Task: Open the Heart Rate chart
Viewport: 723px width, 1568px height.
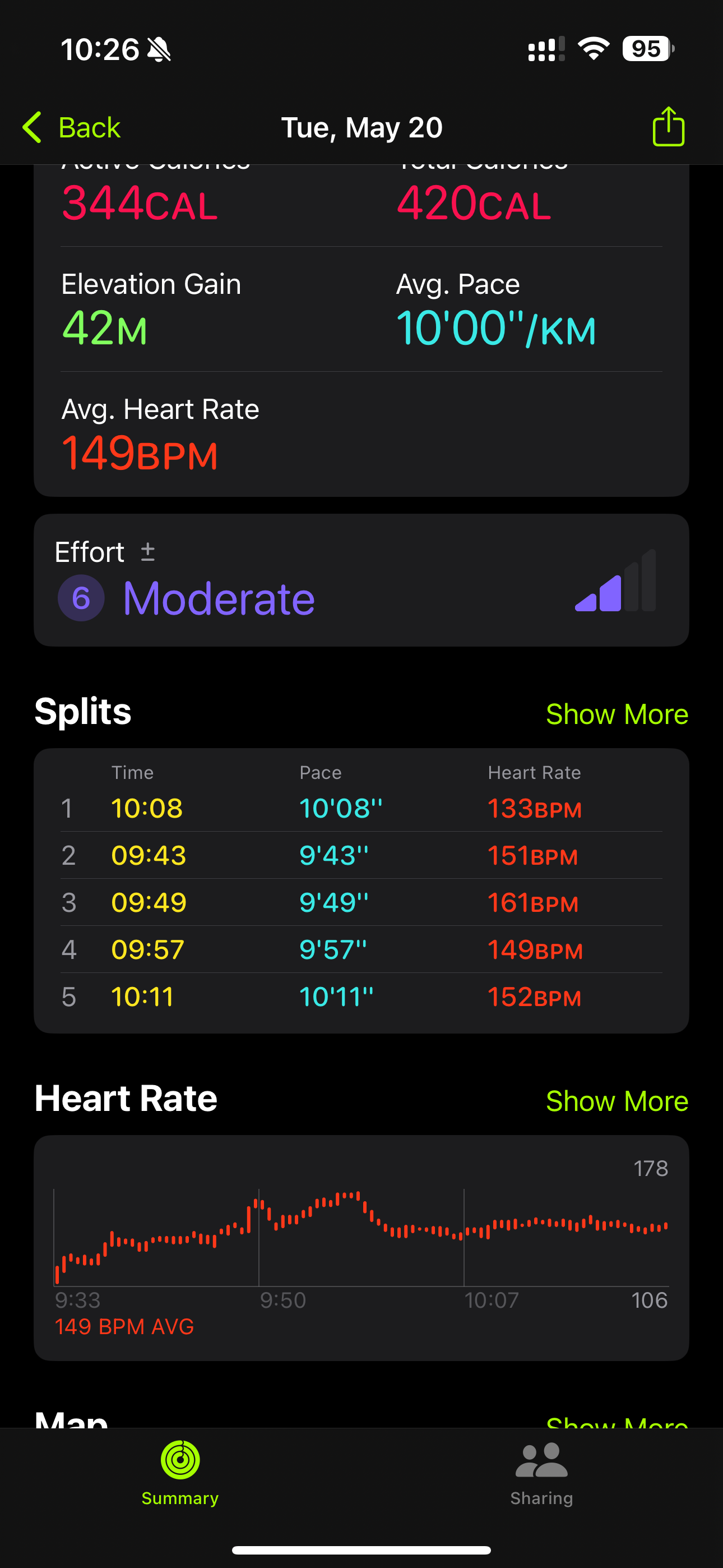Action: click(x=361, y=1242)
